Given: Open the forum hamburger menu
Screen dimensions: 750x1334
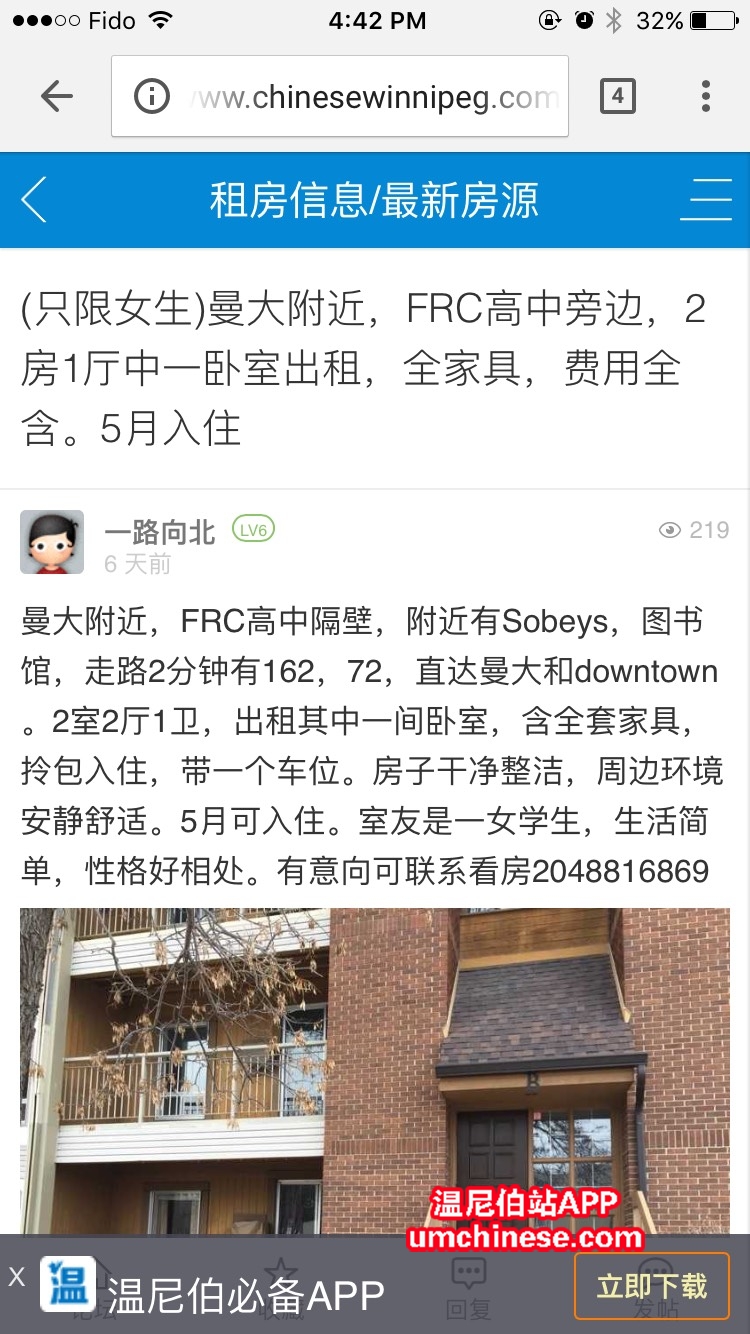Looking at the screenshot, I should tap(706, 200).
